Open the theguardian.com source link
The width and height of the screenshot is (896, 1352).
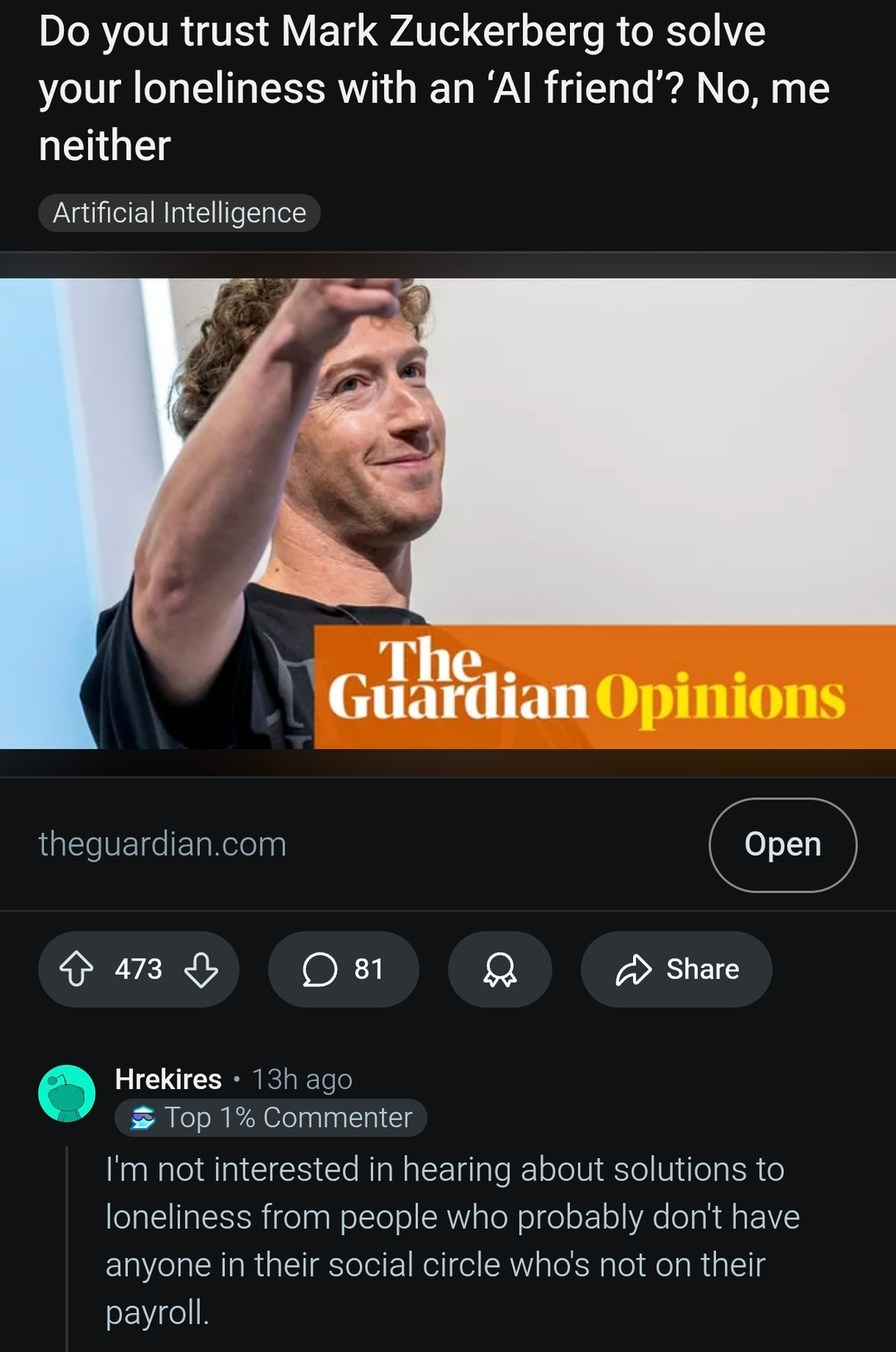pyautogui.click(x=162, y=844)
